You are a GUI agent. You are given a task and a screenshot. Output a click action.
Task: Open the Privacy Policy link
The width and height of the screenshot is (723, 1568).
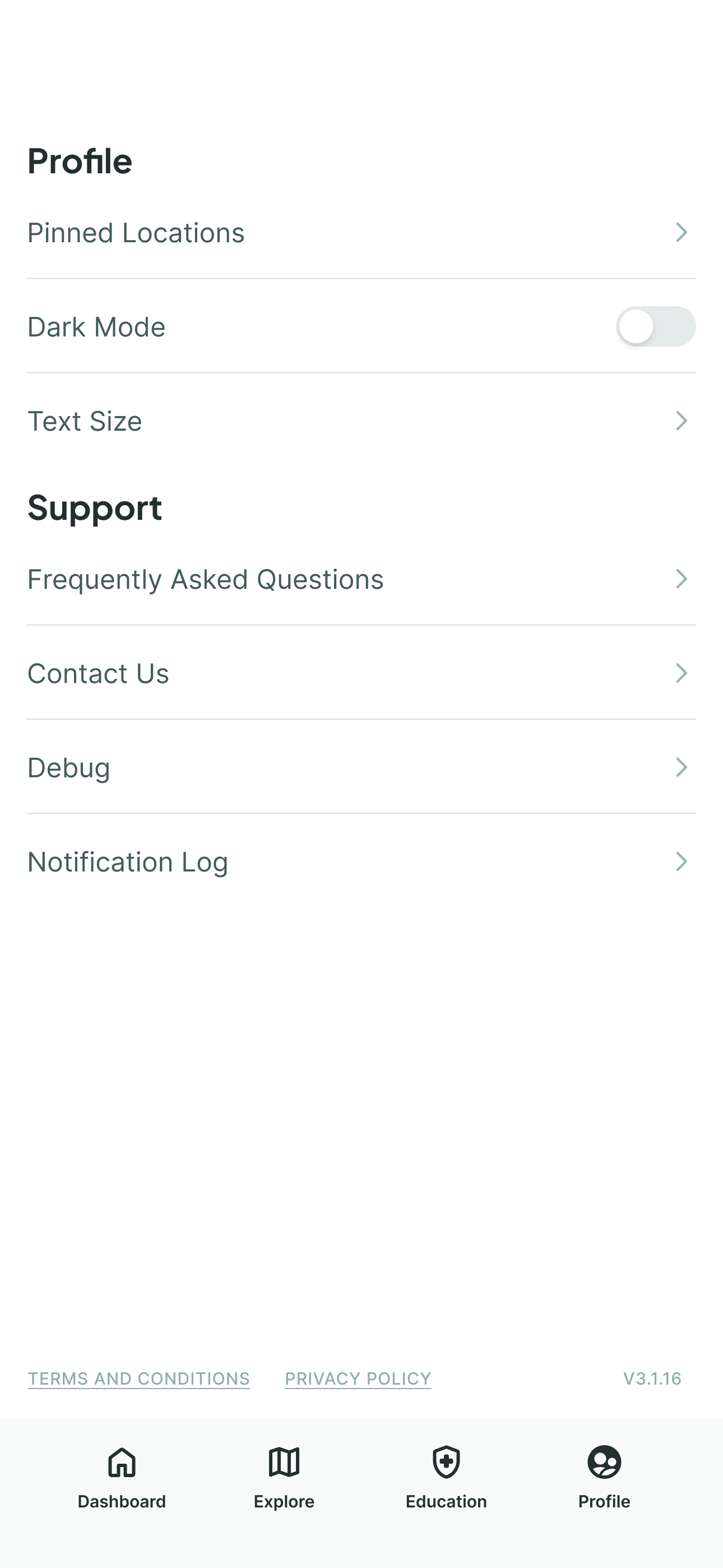click(358, 1378)
